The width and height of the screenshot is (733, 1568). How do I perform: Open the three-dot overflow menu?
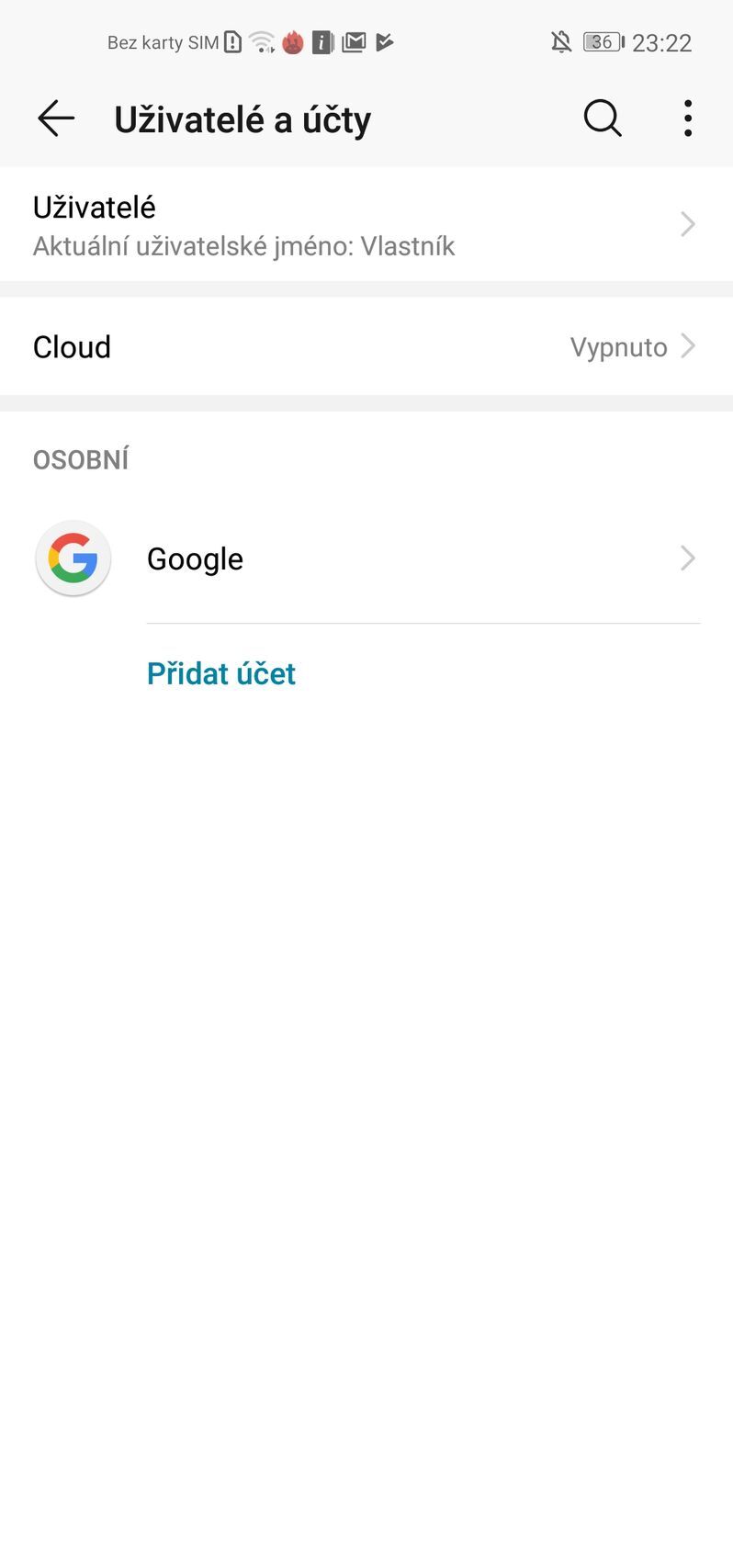686,118
